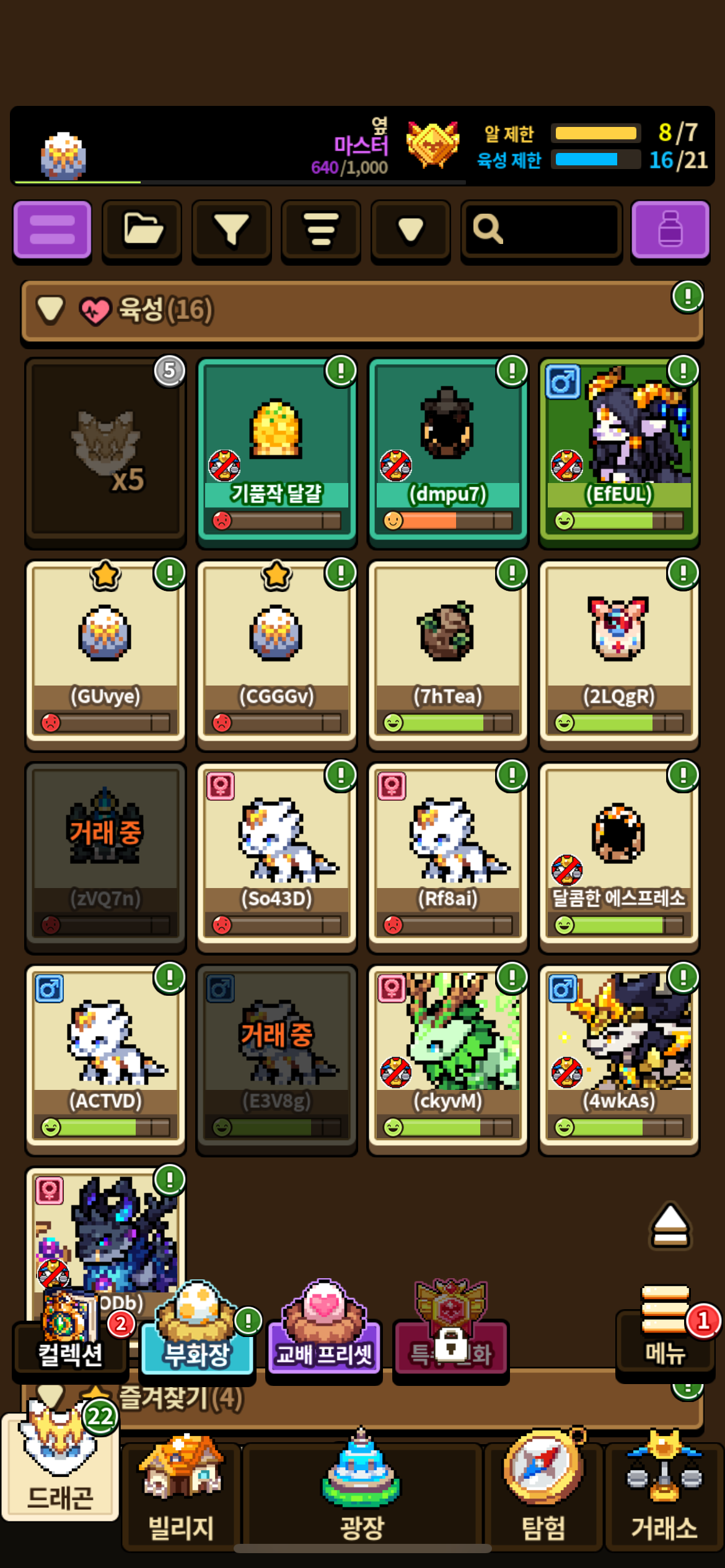Tap the purple list view button
Viewport: 725px width, 1568px height.
click(53, 230)
